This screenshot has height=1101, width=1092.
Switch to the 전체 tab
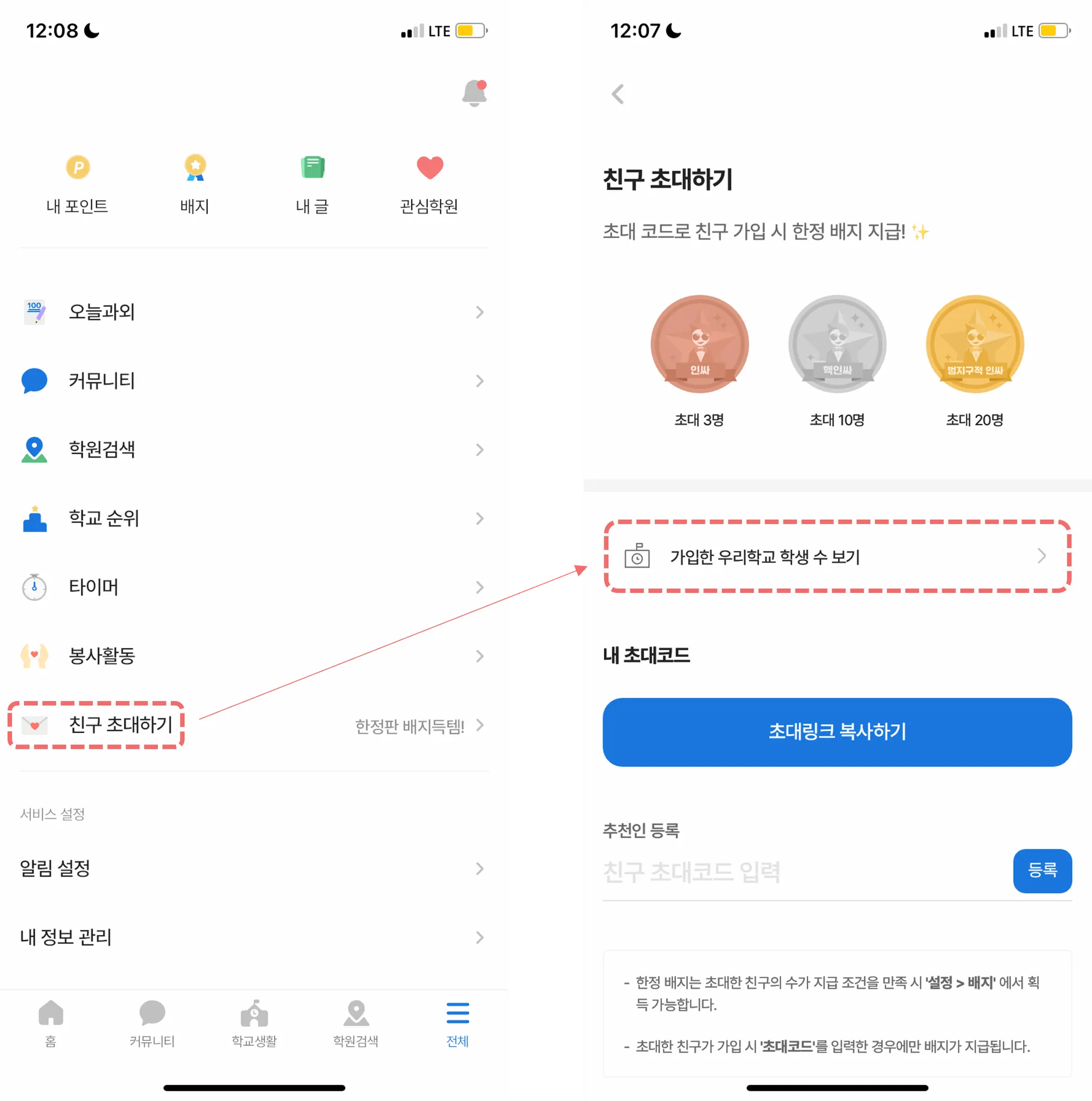coord(457,1024)
